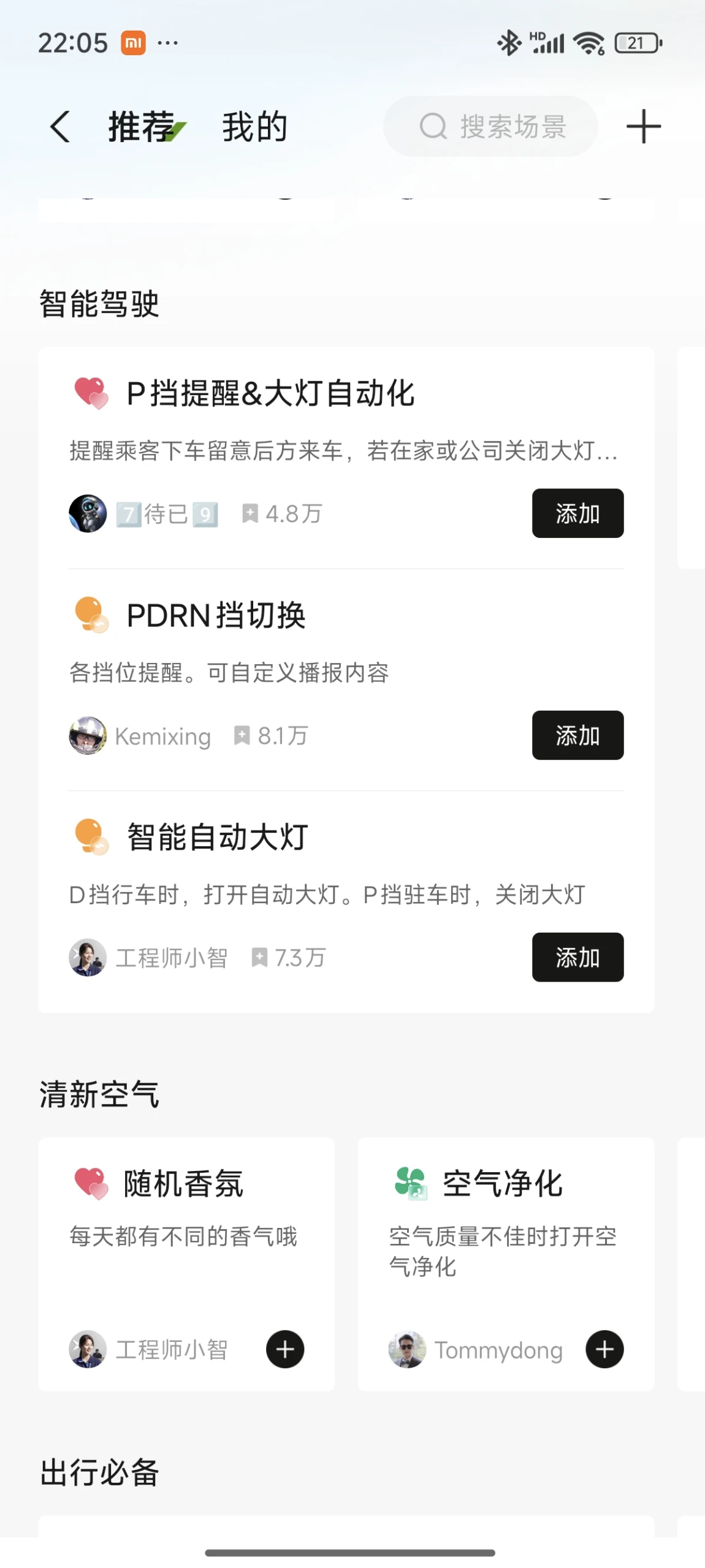
Task: Add the 智能自动大灯 scene
Action: [x=577, y=957]
